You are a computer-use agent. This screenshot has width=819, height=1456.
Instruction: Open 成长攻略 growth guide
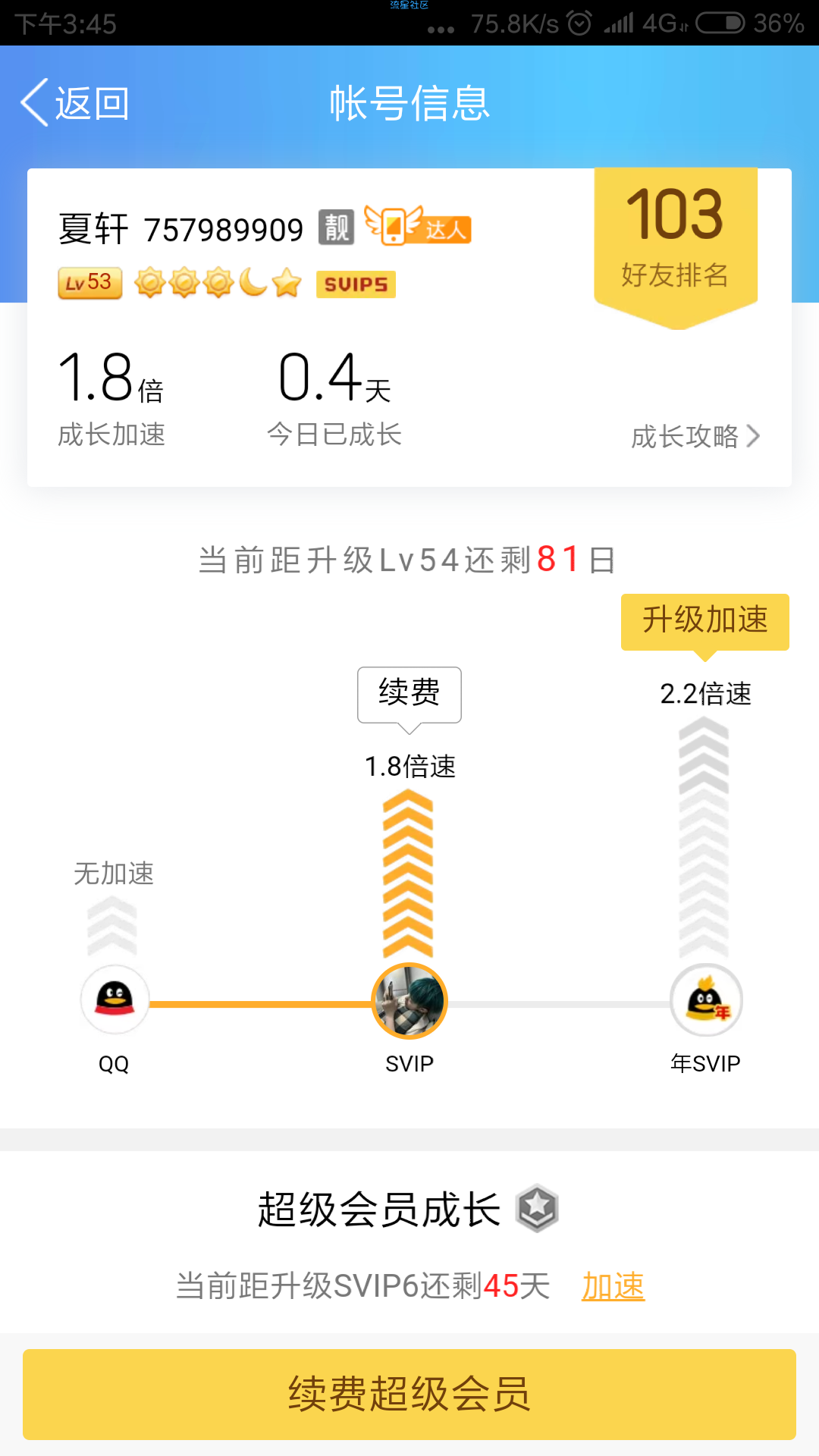695,436
